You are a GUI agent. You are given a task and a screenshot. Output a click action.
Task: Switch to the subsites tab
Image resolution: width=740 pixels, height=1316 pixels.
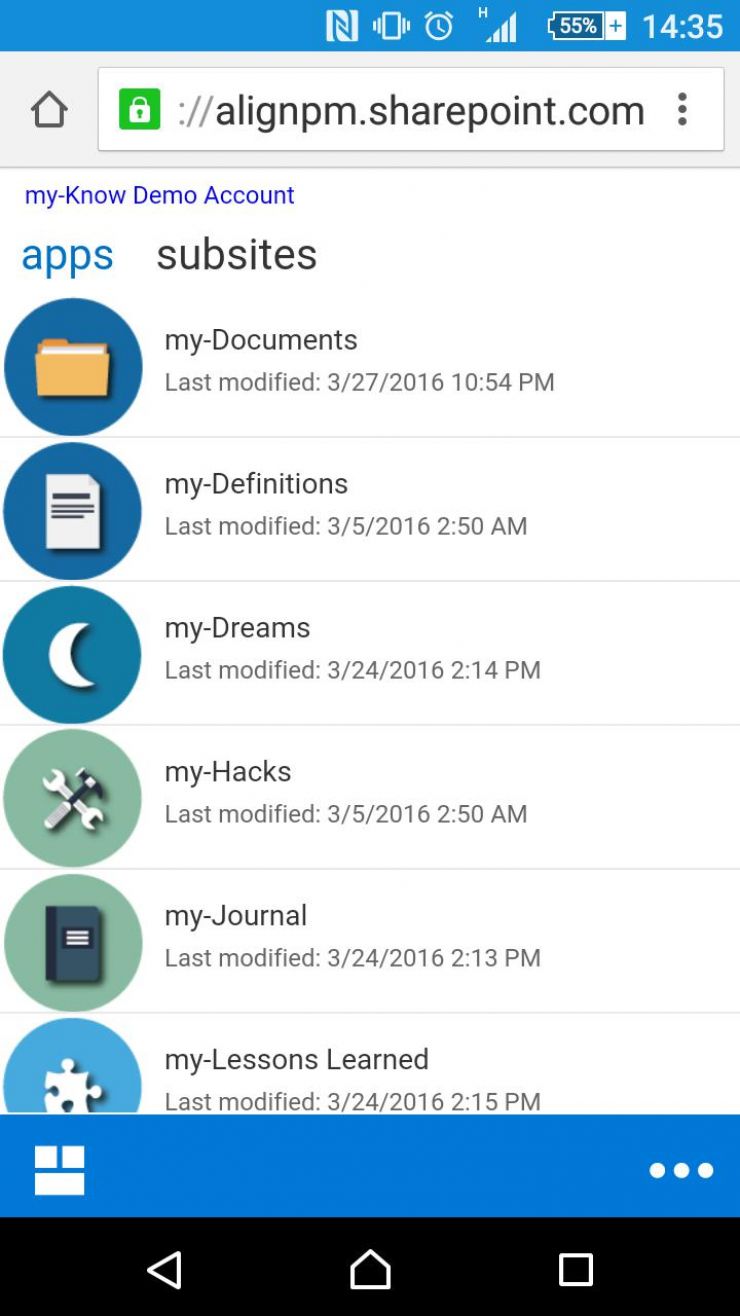click(236, 253)
